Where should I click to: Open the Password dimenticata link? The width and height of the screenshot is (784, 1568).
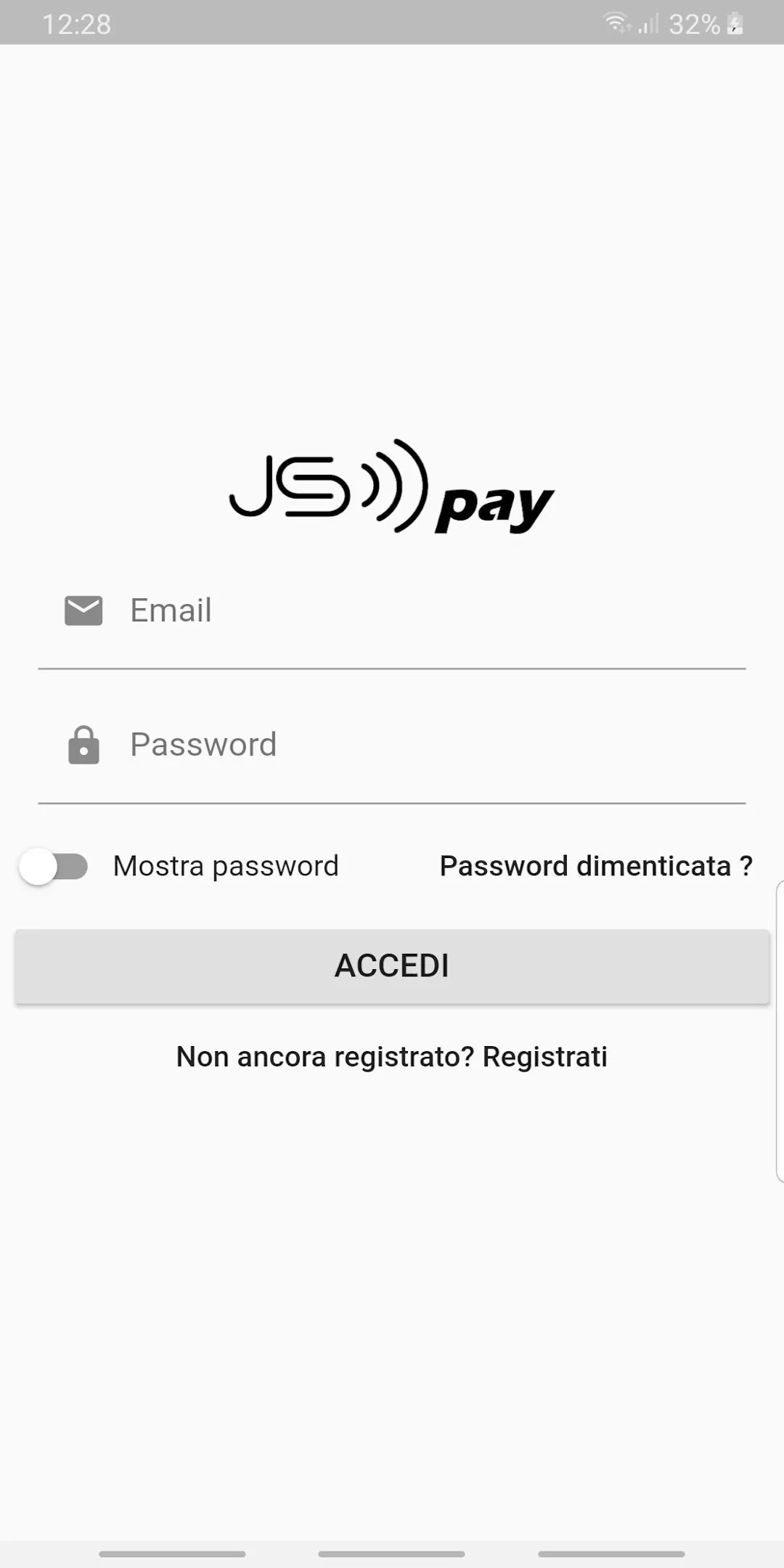(x=595, y=865)
